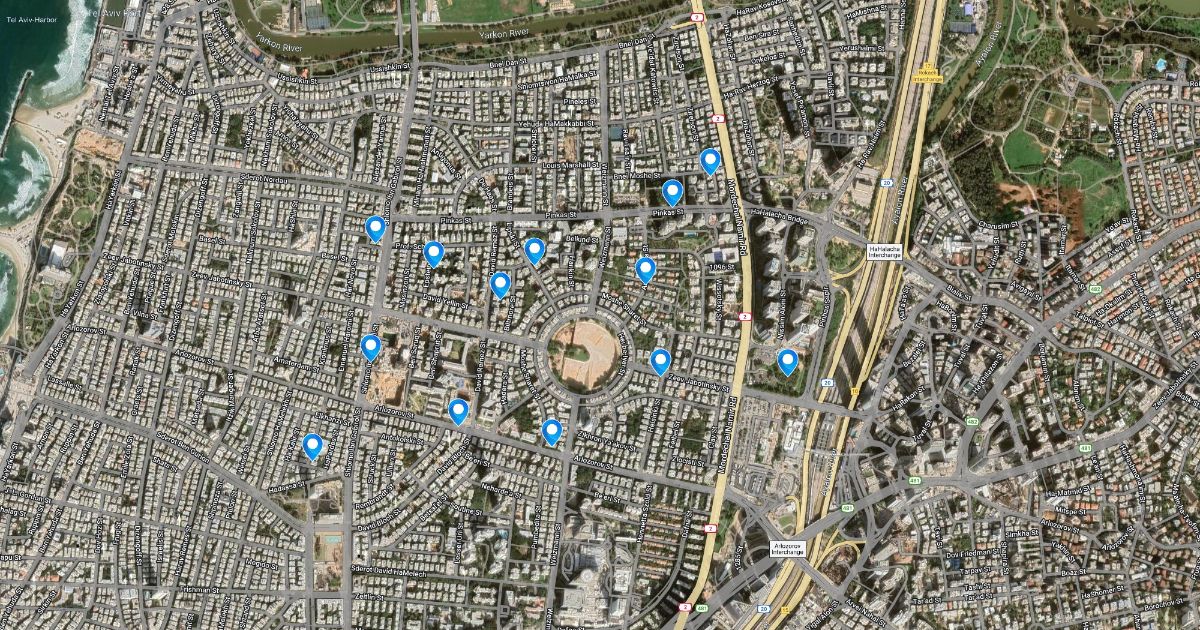Viewport: 1200px width, 630px height.
Task: Select the pin on Ze'ev Jabotinsky St
Action: (x=660, y=362)
